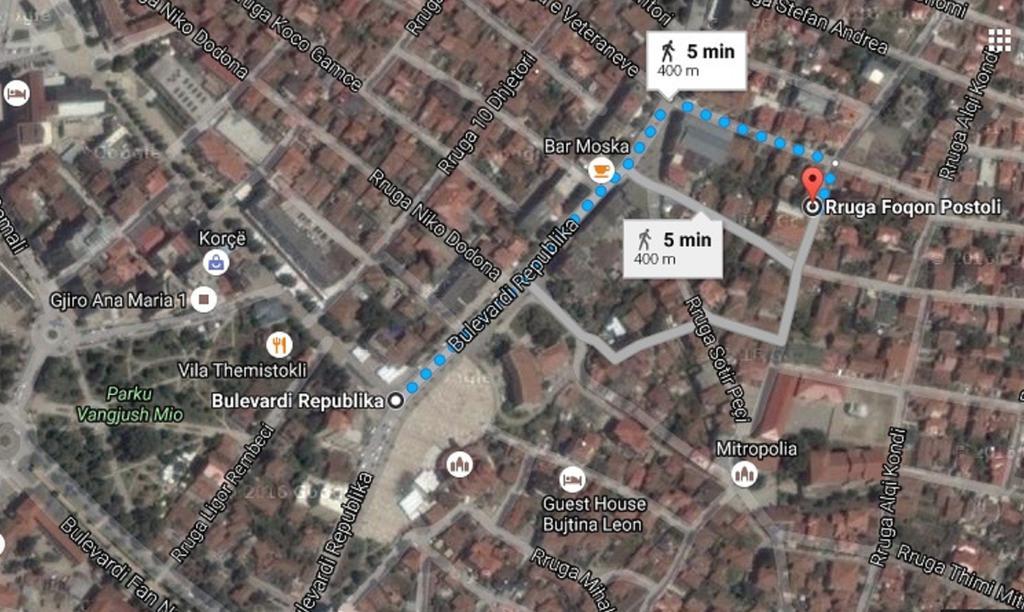Image resolution: width=1024 pixels, height=612 pixels.
Task: Tap the red destination pin at Rruga Foqon Postoli
Action: click(813, 184)
